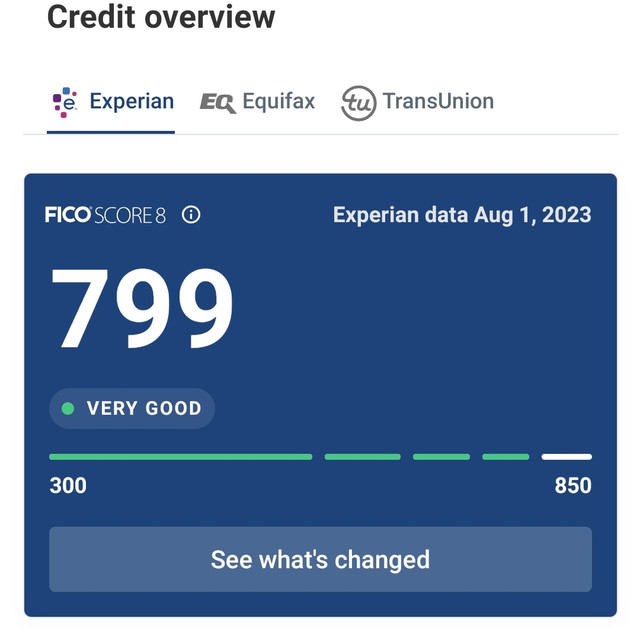Image resolution: width=640 pixels, height=628 pixels.
Task: Switch to the TransUnion tab
Action: 418,102
